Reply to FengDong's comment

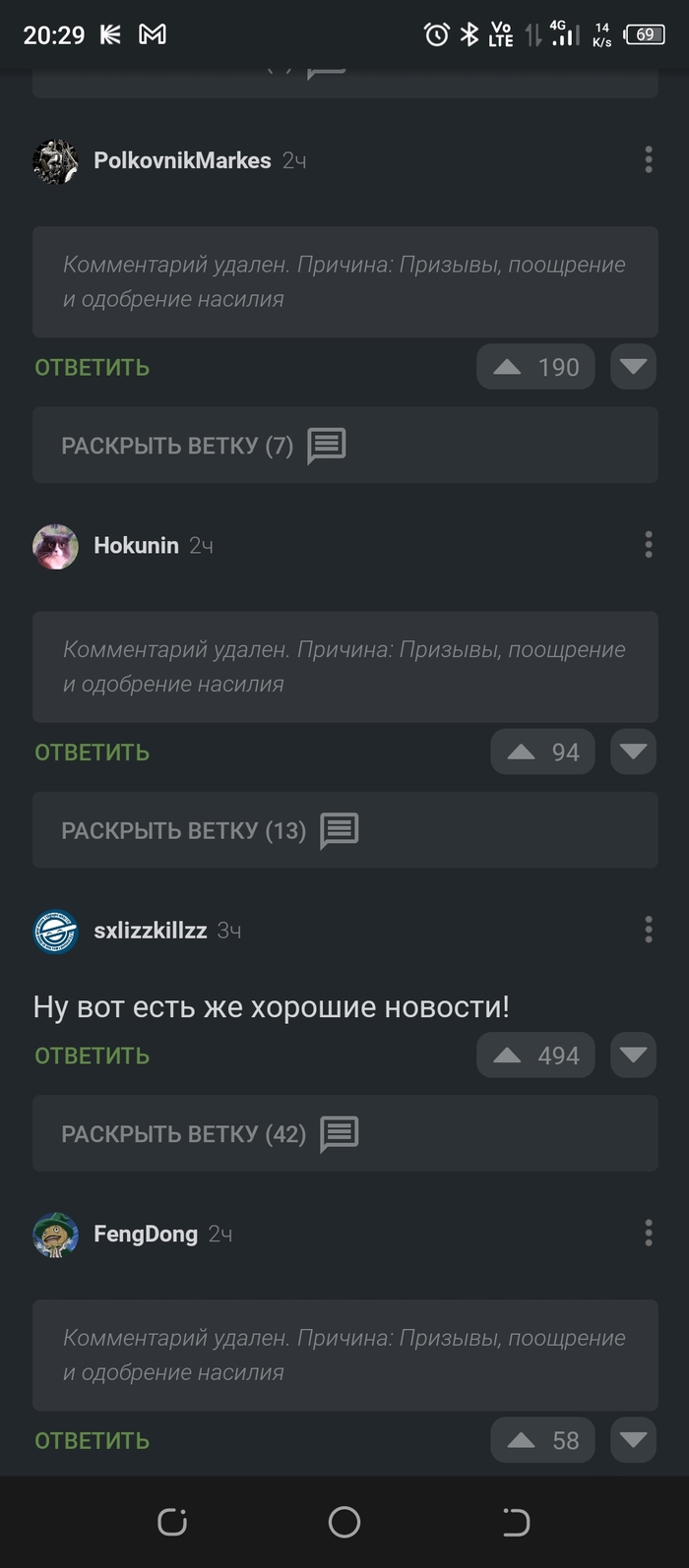[93, 1441]
